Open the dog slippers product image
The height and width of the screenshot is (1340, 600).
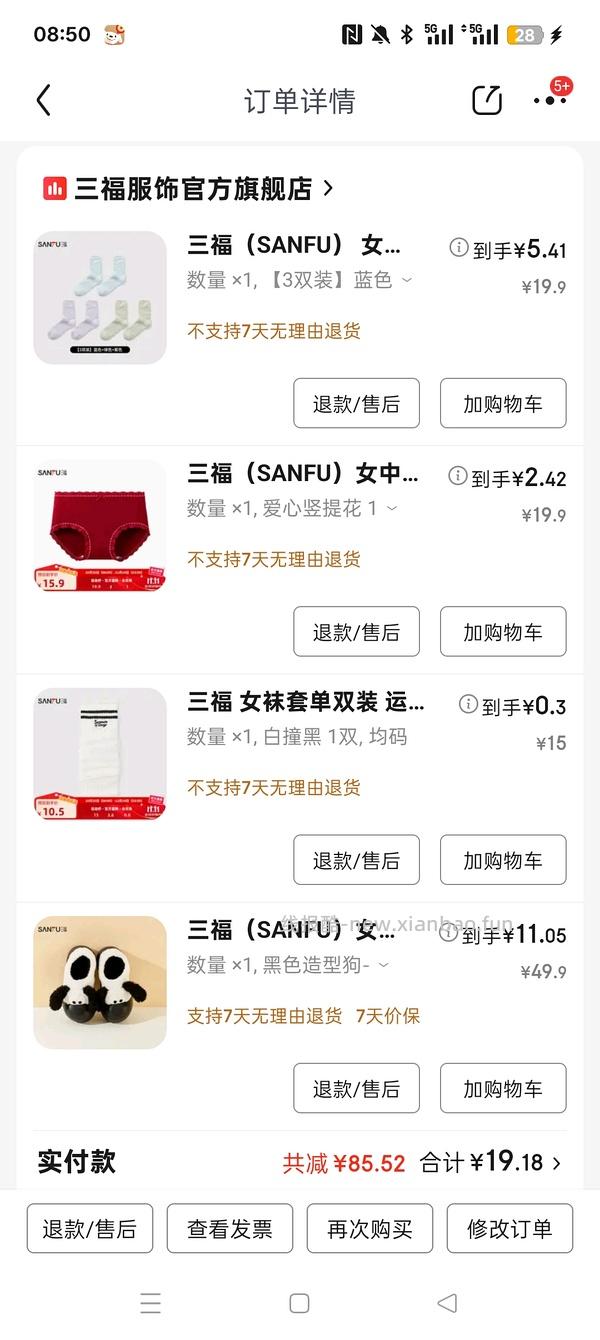tap(100, 982)
